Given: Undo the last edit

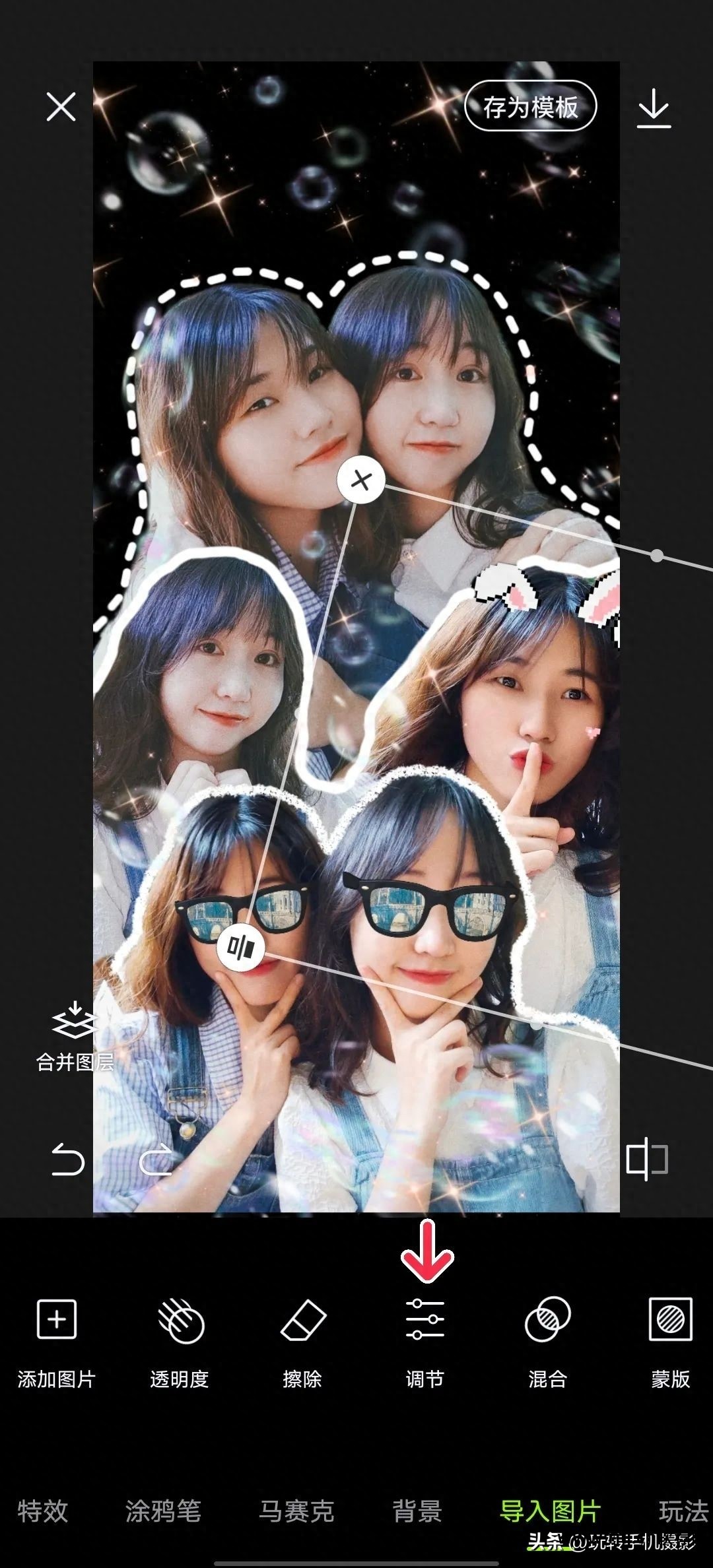Looking at the screenshot, I should pyautogui.click(x=68, y=1160).
